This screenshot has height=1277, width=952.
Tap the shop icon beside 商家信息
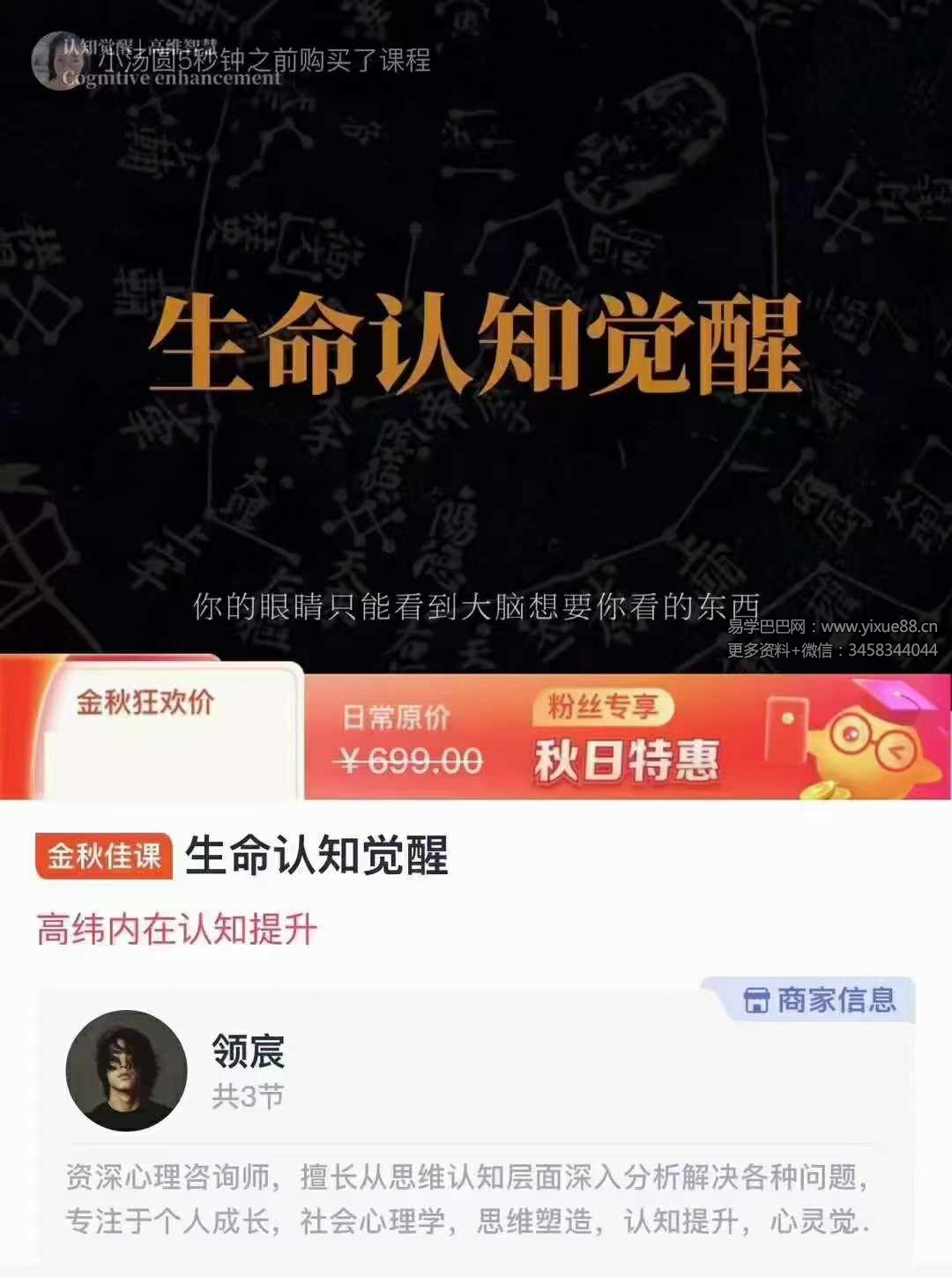pos(757,998)
